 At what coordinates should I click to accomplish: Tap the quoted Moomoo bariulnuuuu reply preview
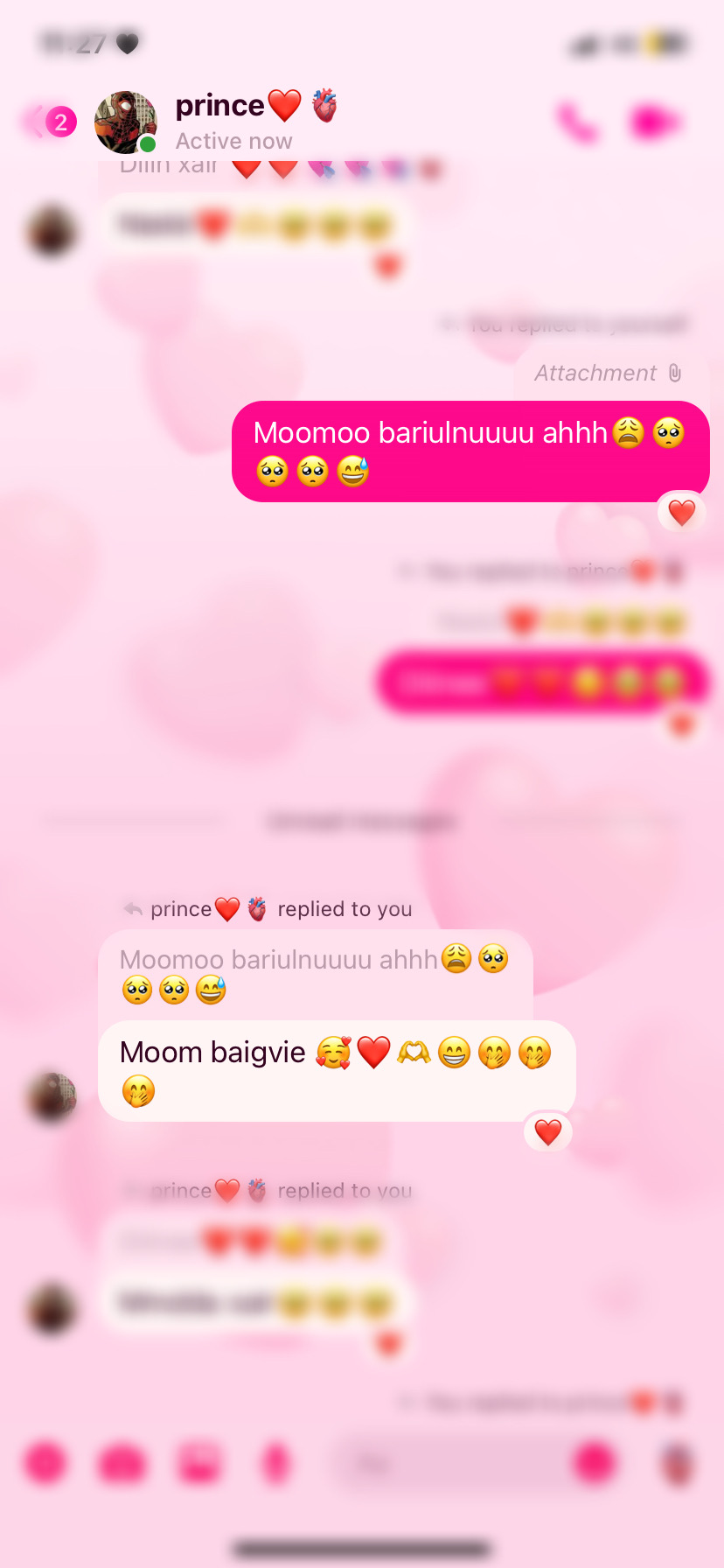coord(315,974)
